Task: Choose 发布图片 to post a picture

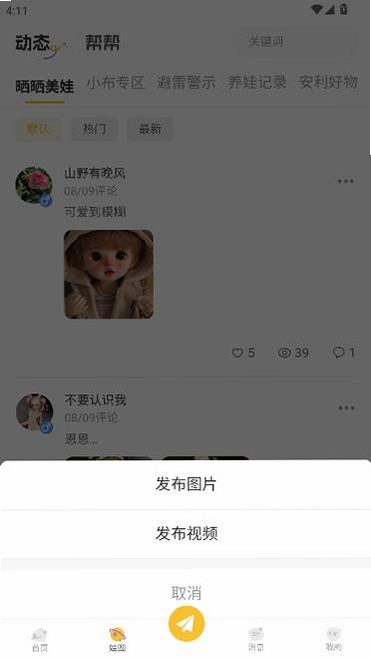Action: point(185,484)
